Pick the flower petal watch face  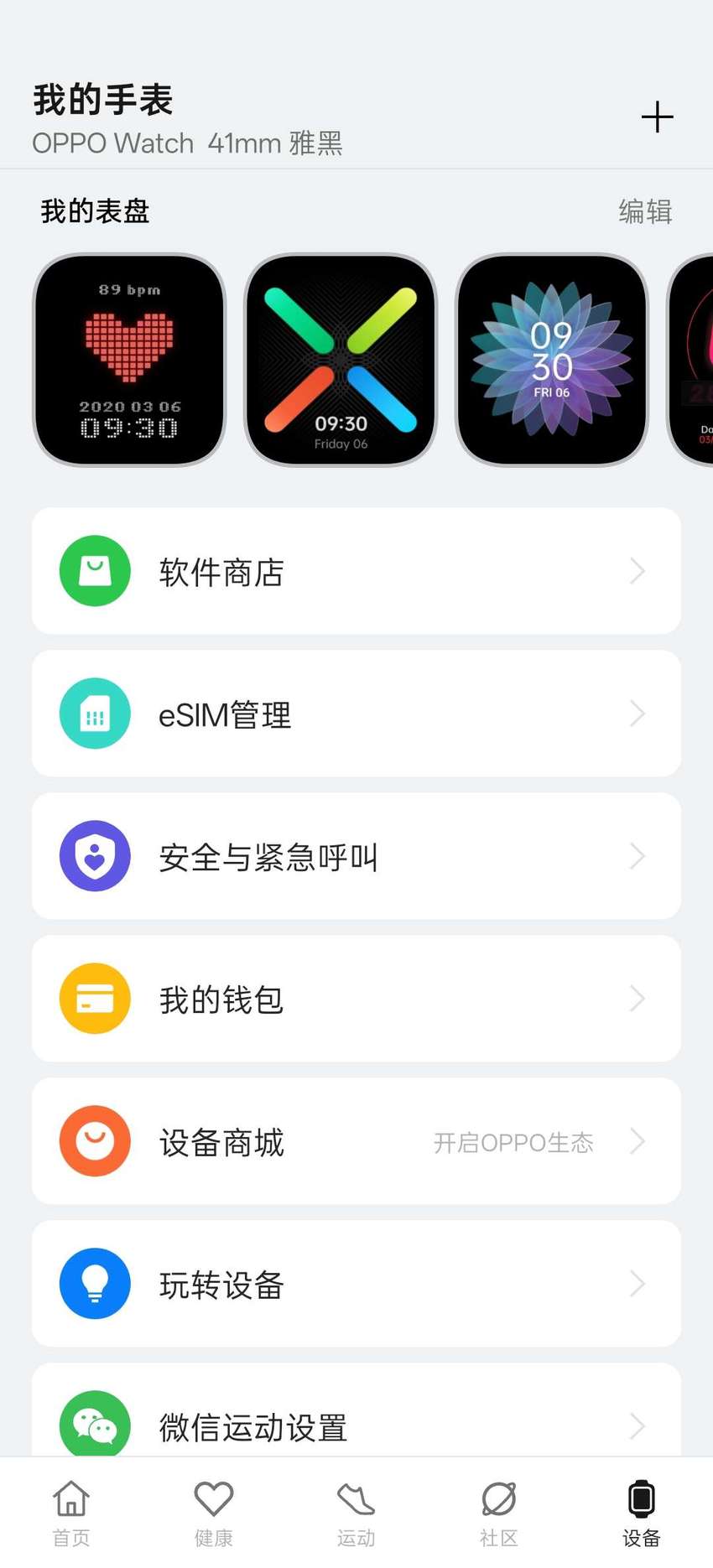tap(552, 360)
